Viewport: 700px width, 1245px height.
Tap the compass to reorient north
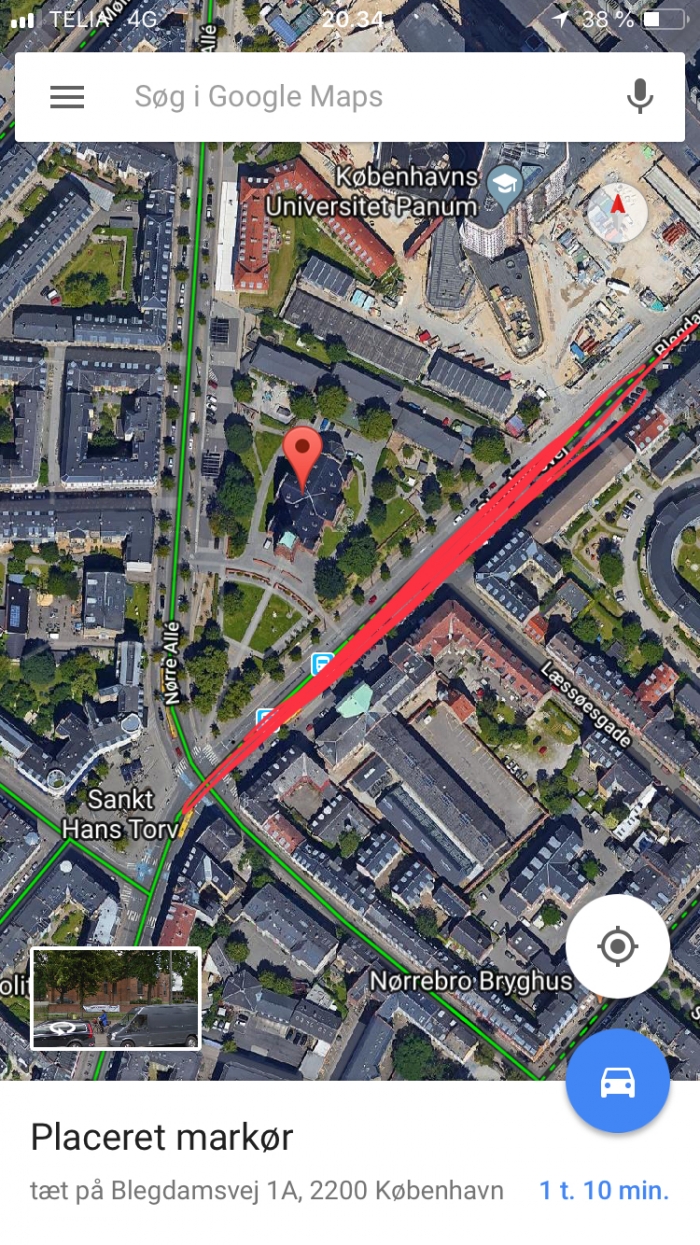(x=617, y=212)
